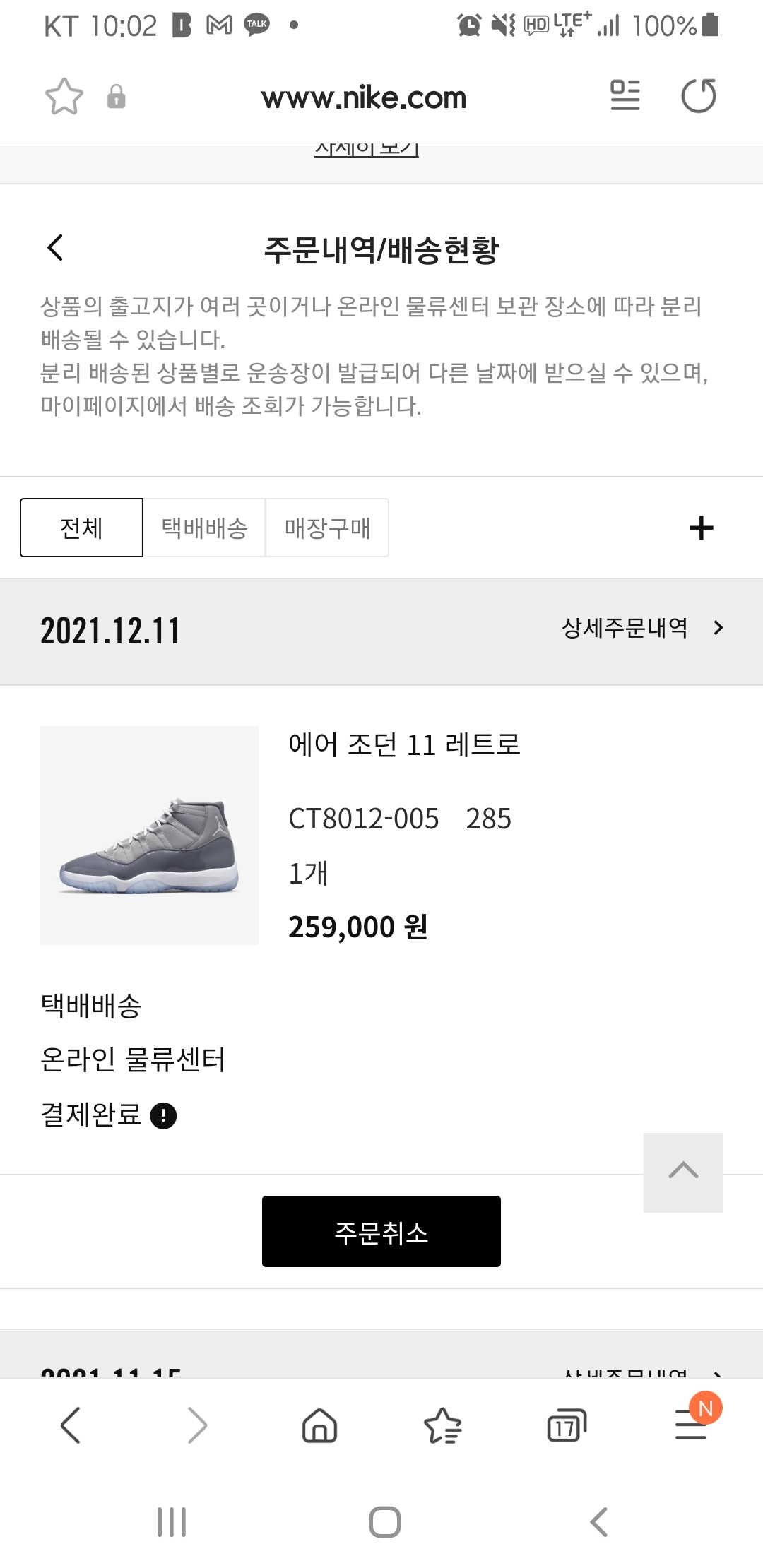Open recent apps from the navigation bar
This screenshot has width=763, height=1568.
tap(172, 1522)
